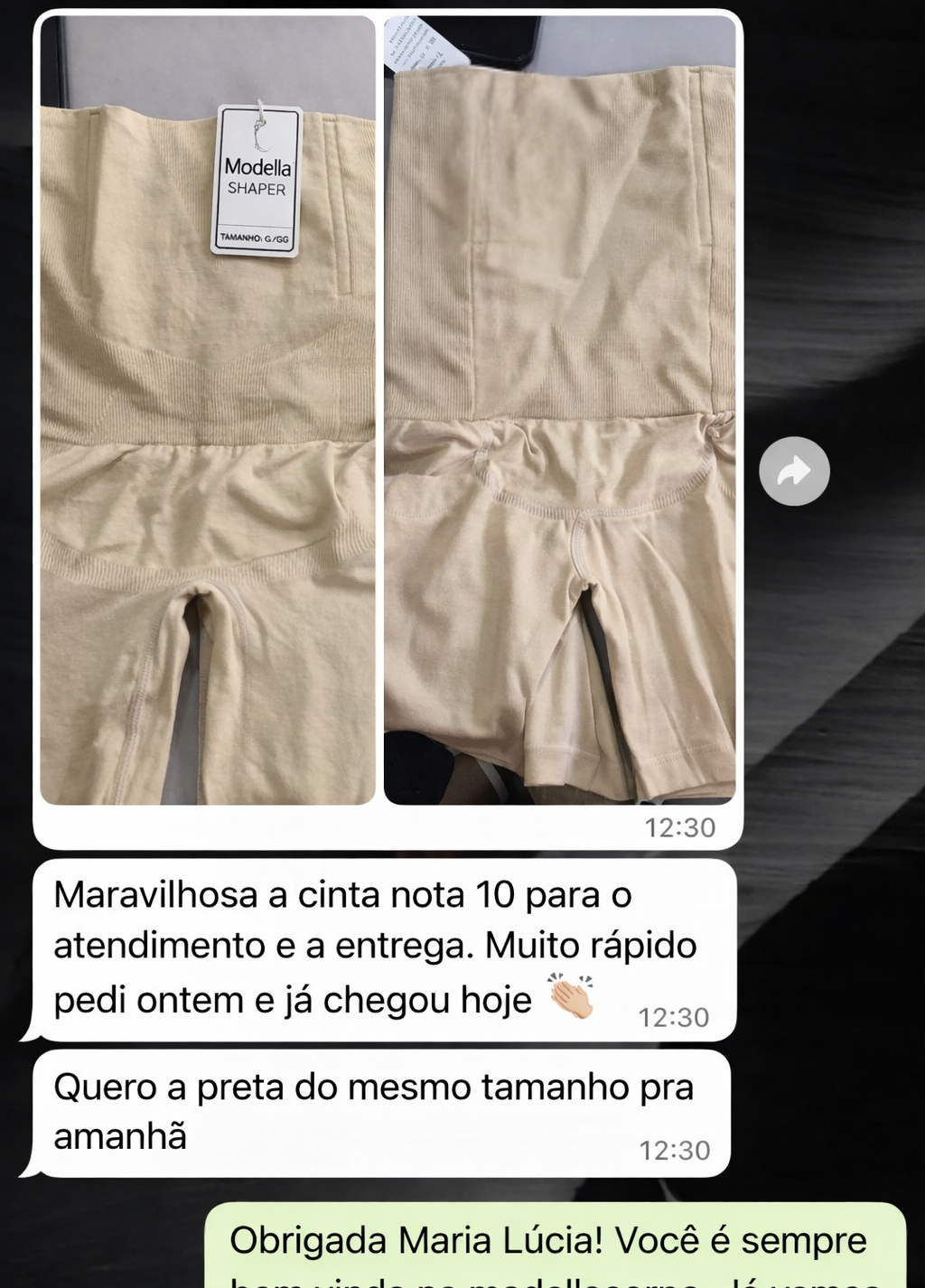Open the photo with the Modella Shaper tag
925x1288 pixels.
tap(208, 411)
